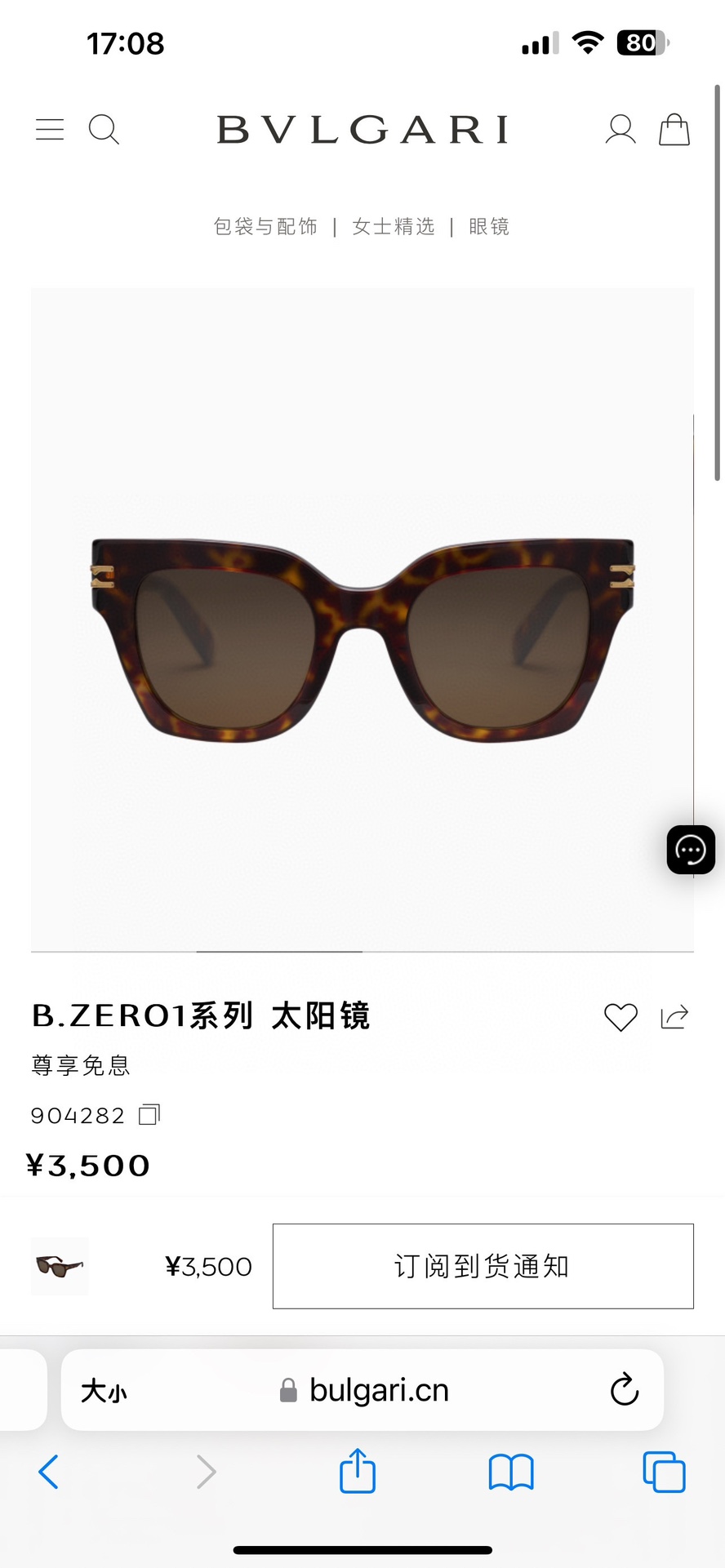Share this product
725x1568 pixels.
(x=674, y=1017)
